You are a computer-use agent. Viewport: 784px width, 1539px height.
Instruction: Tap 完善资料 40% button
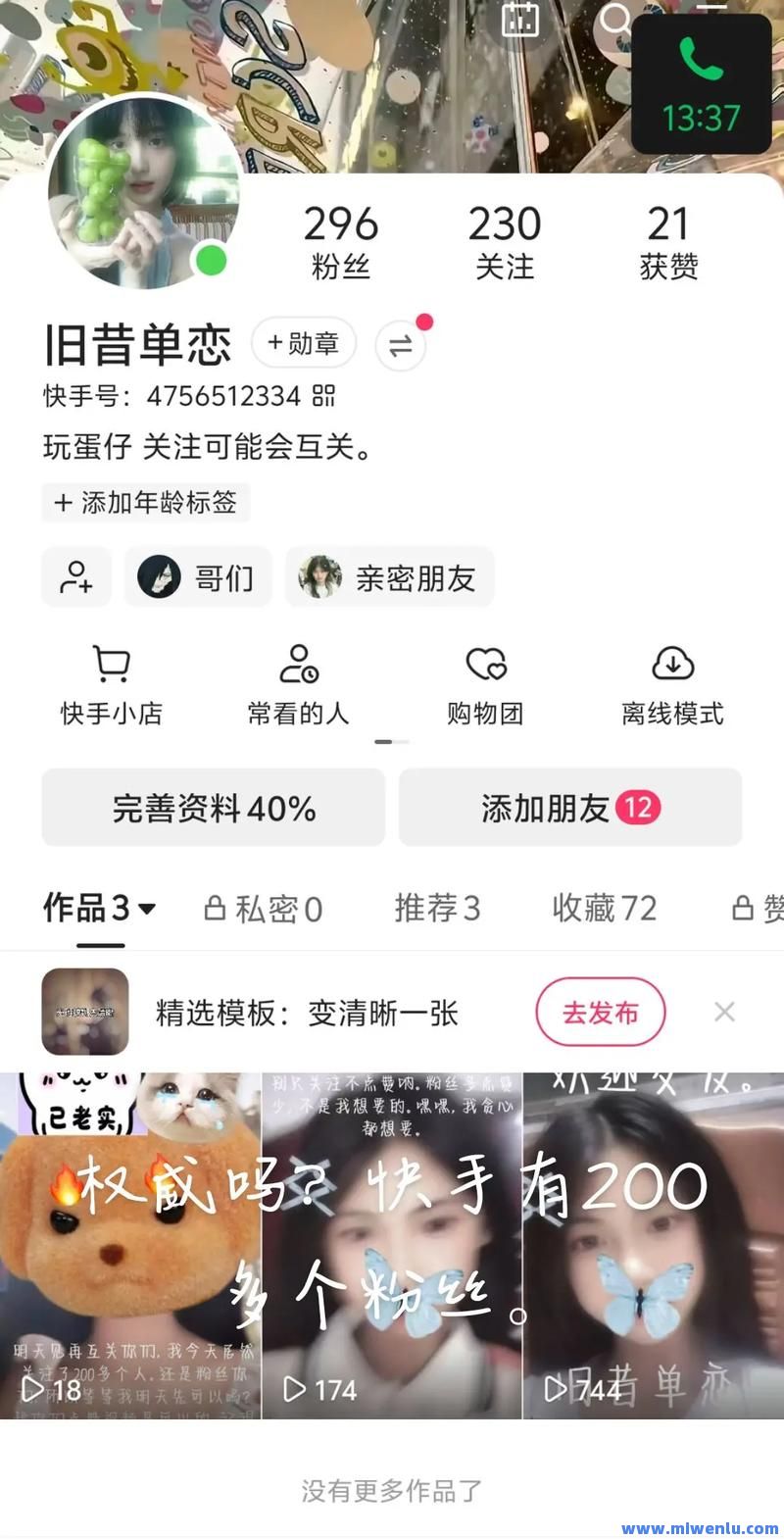tap(214, 807)
